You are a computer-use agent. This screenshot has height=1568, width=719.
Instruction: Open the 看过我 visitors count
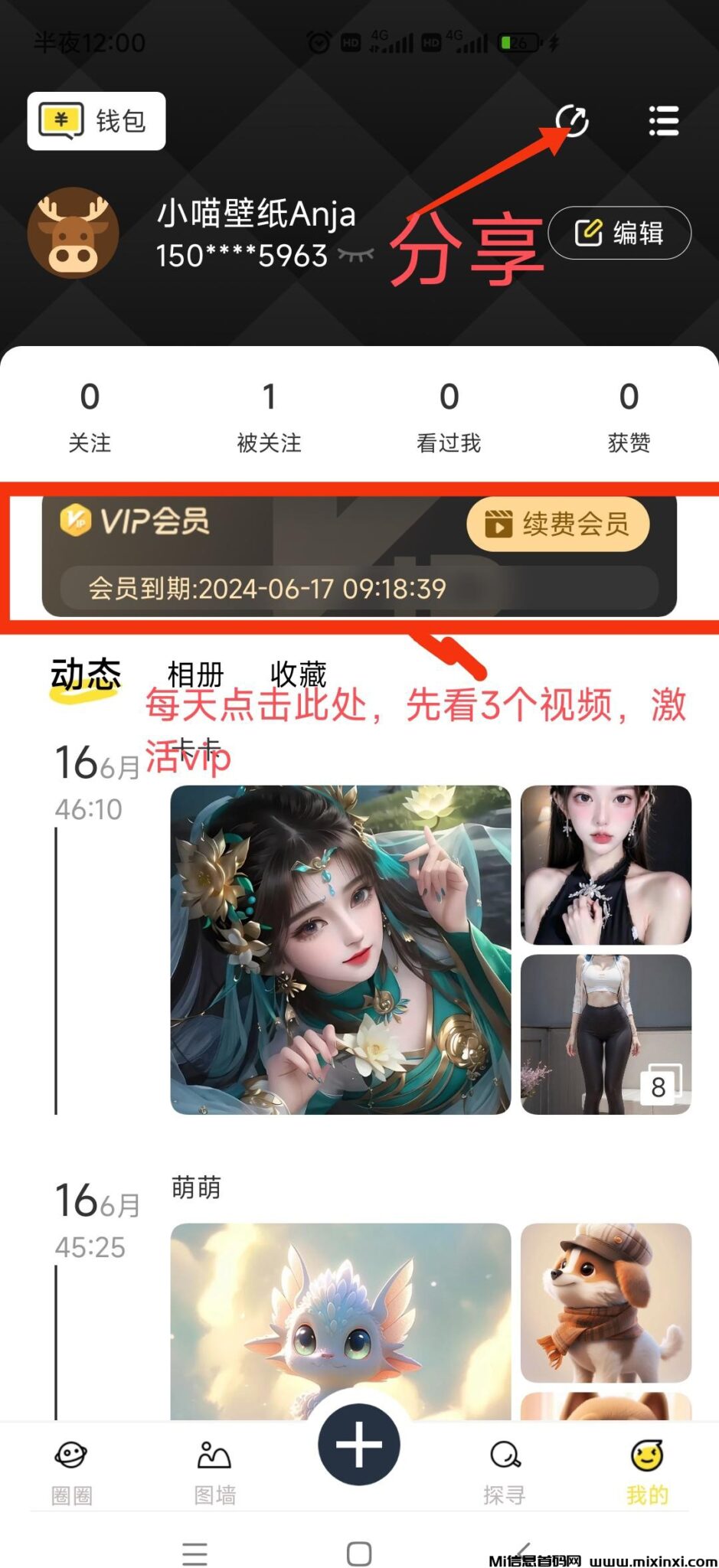[449, 417]
